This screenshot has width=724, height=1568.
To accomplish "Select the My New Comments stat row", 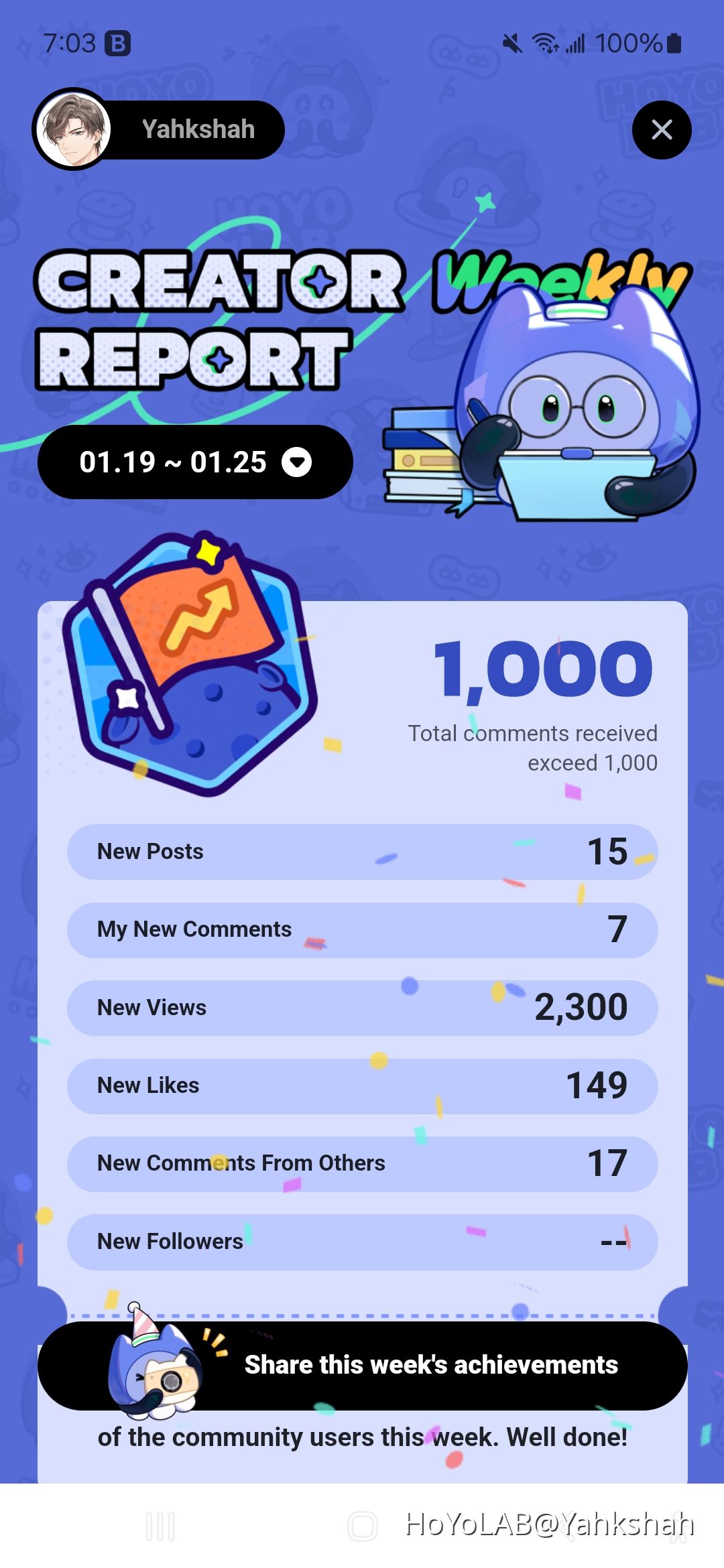I will pyautogui.click(x=362, y=929).
